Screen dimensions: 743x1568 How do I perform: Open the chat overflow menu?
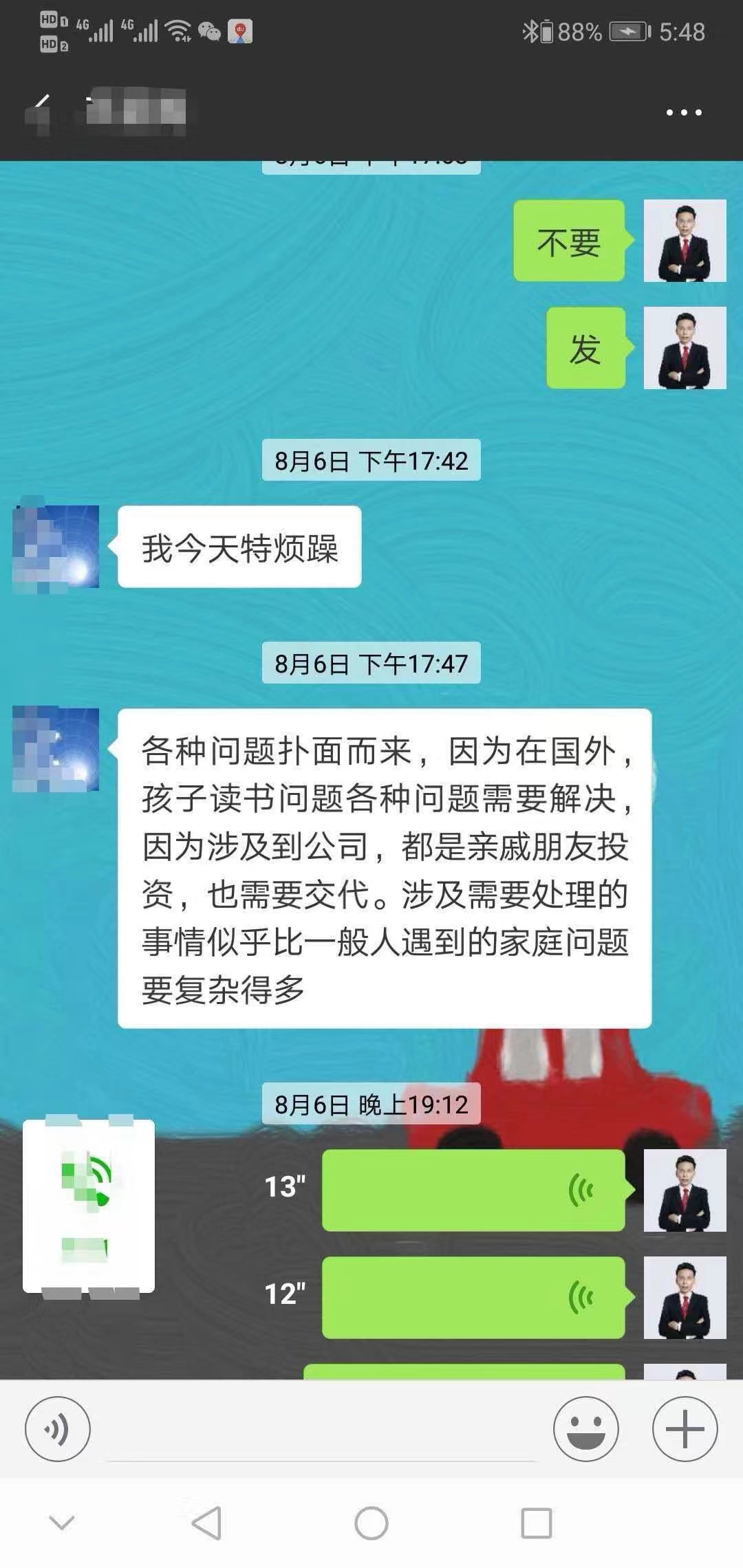coord(684,112)
